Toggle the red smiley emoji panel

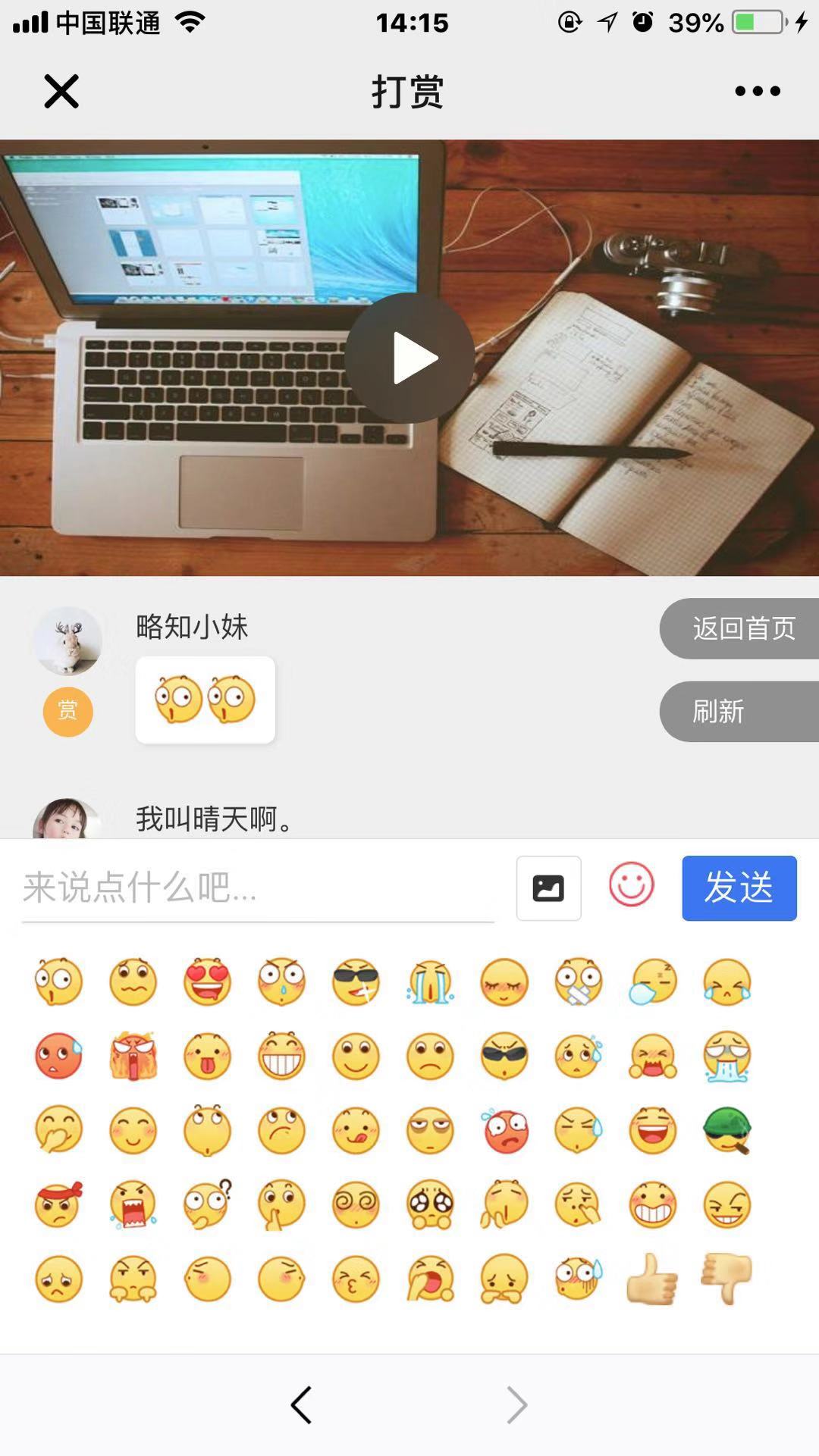(631, 885)
